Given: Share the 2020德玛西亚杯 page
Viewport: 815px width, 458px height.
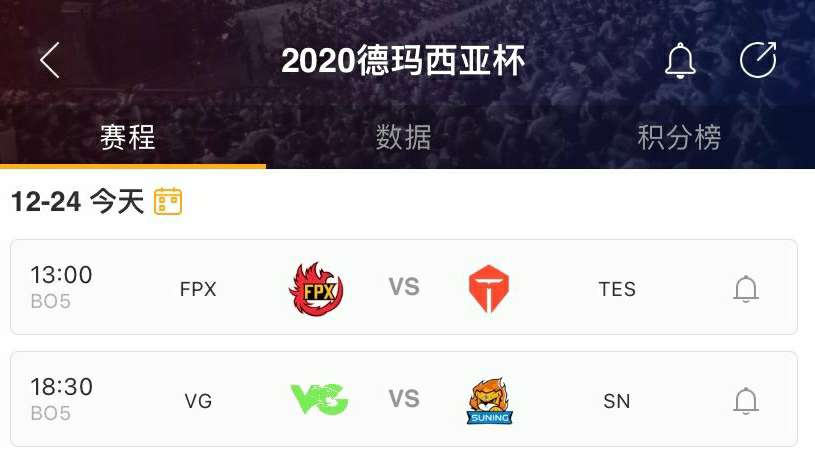Looking at the screenshot, I should (x=757, y=61).
